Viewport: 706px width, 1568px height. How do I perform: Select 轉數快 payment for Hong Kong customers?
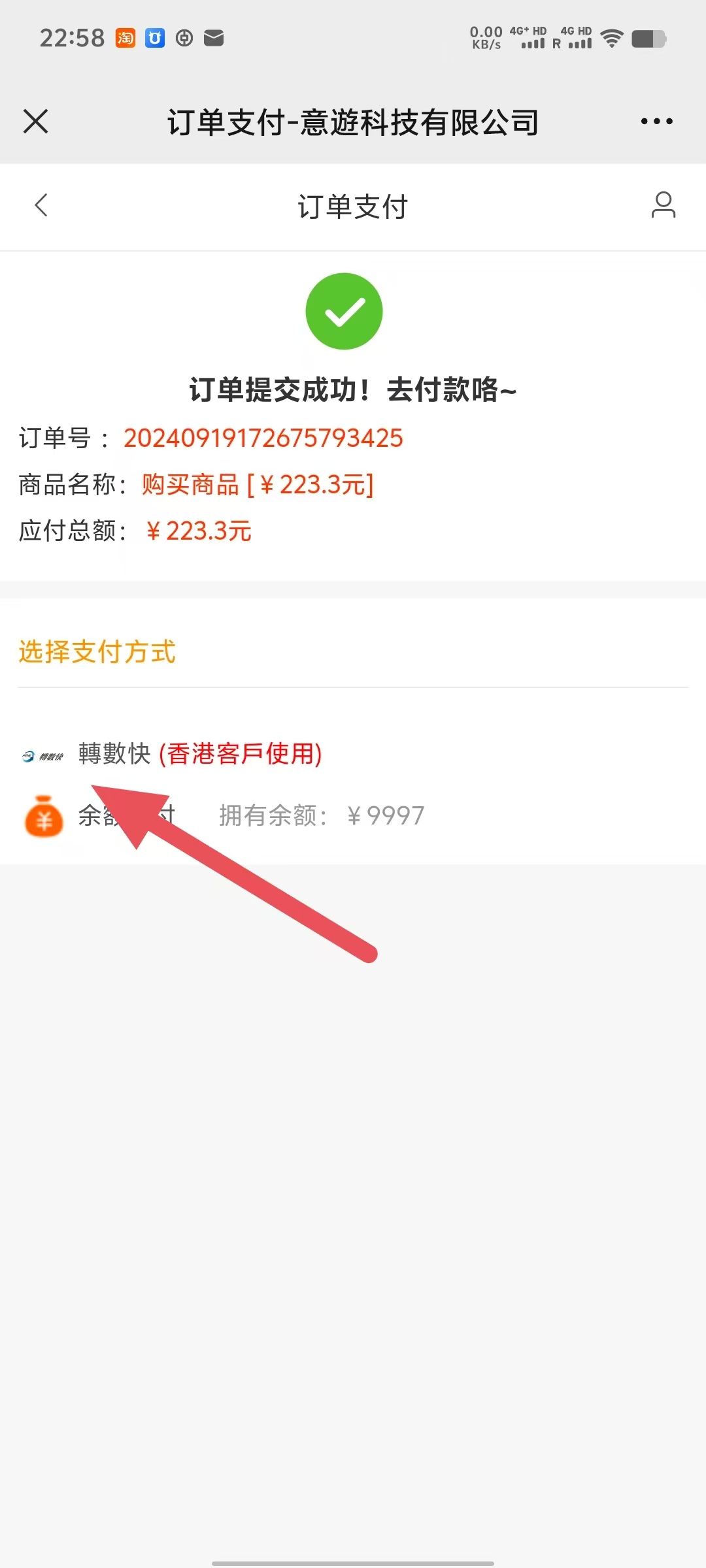199,754
